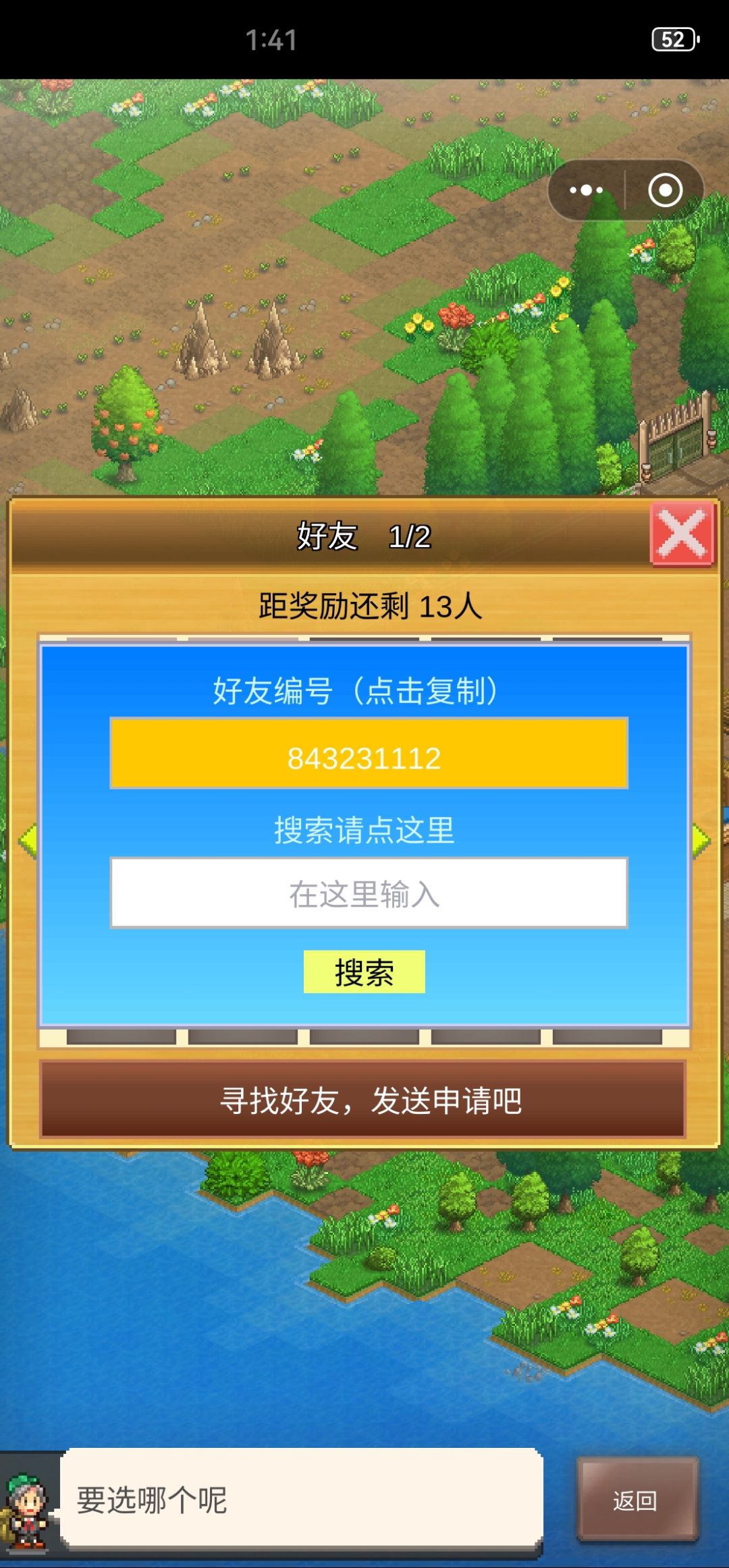This screenshot has height=1568, width=729.
Task: Tap the yellow 搜索 button
Action: click(x=364, y=972)
